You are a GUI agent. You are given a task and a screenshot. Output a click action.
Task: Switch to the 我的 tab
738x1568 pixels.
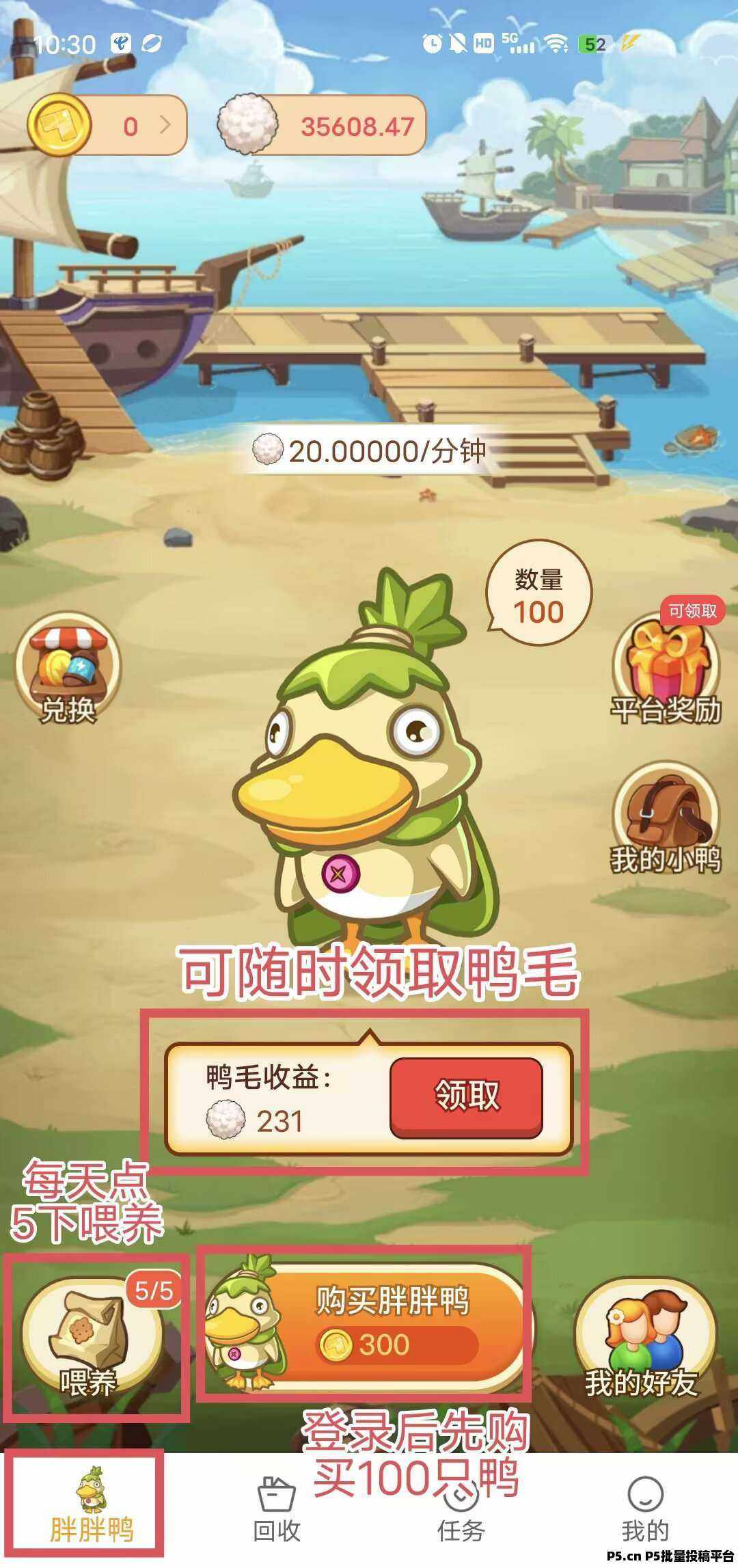pyautogui.click(x=644, y=1509)
